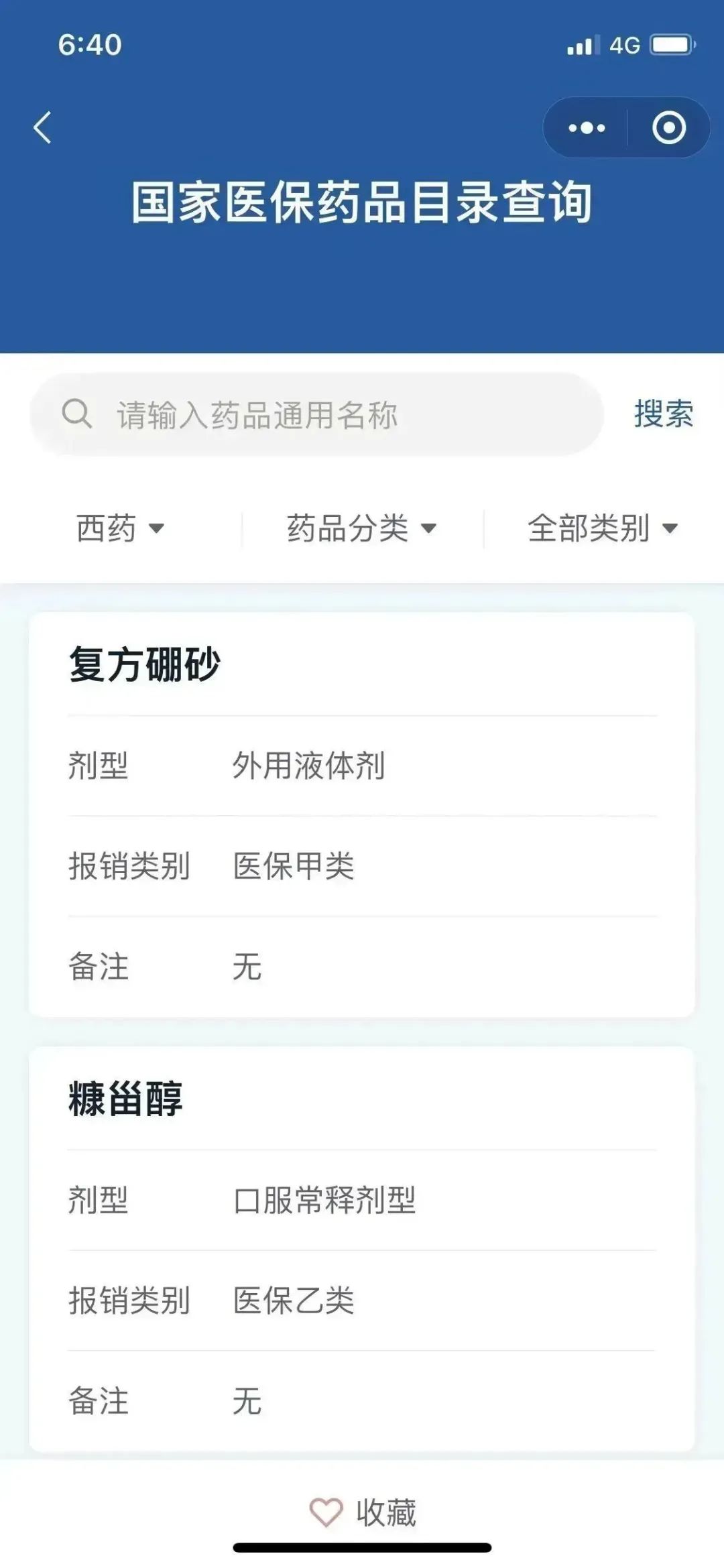Open the 药品分类 dropdown

[x=362, y=528]
